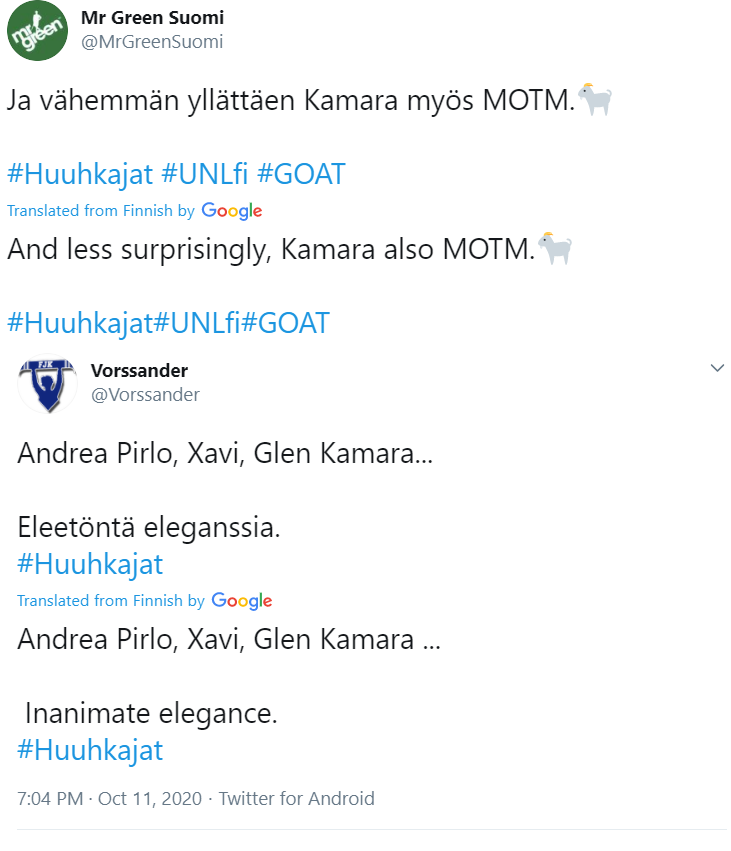This screenshot has height=851, width=731.
Task: Tap the Twitter for Android source link
Action: coord(296,799)
